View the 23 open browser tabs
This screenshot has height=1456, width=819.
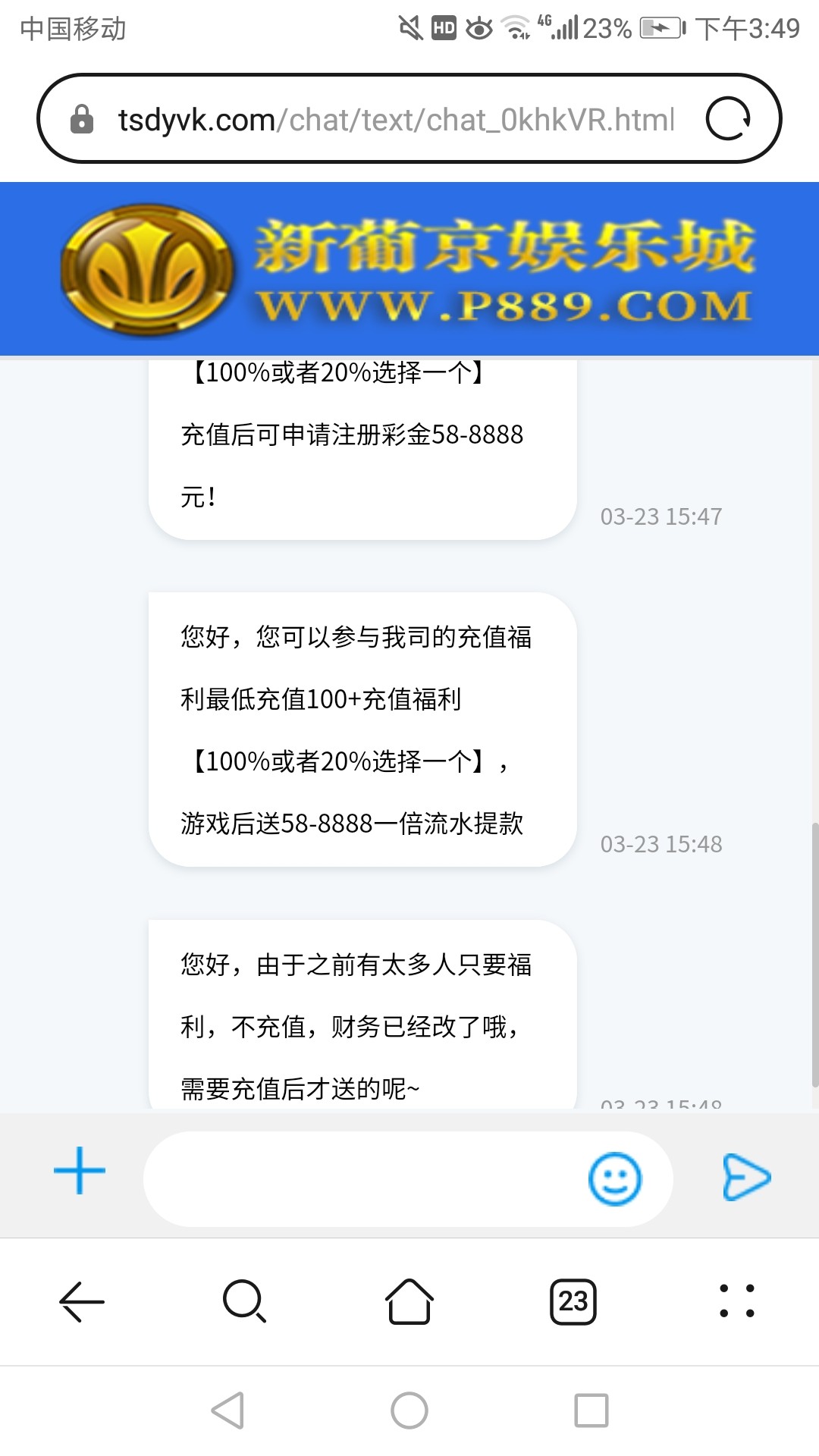coord(573,1301)
